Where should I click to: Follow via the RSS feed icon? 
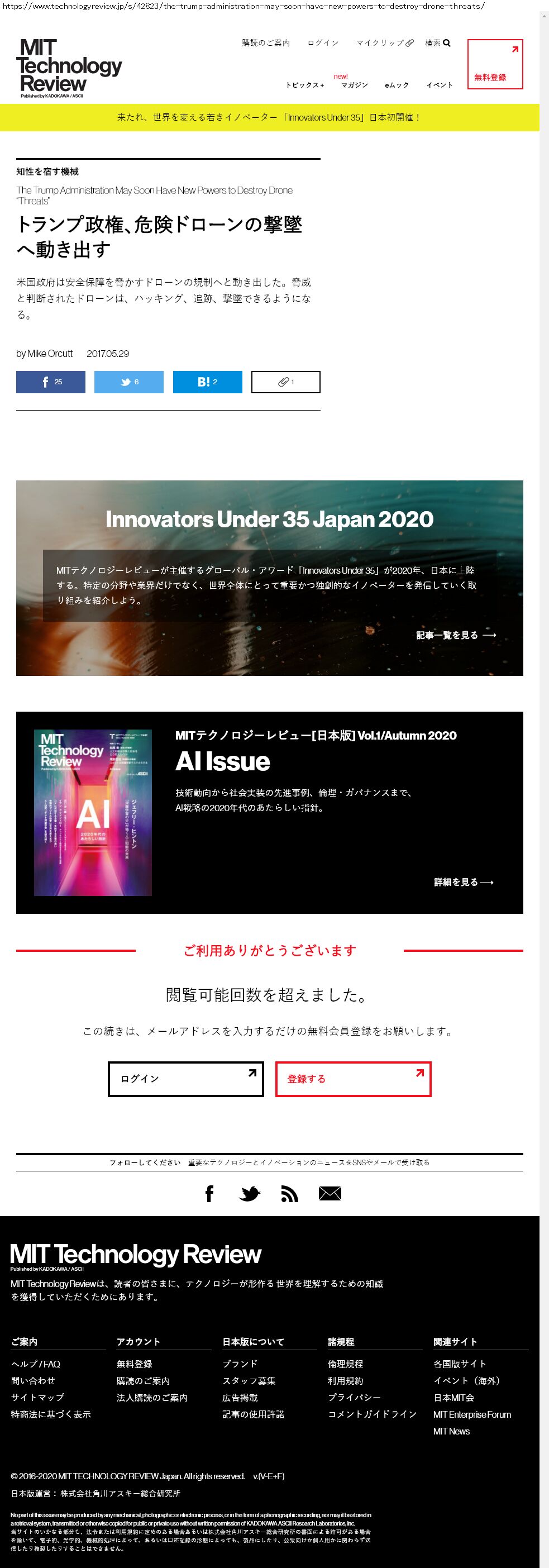click(x=290, y=1194)
